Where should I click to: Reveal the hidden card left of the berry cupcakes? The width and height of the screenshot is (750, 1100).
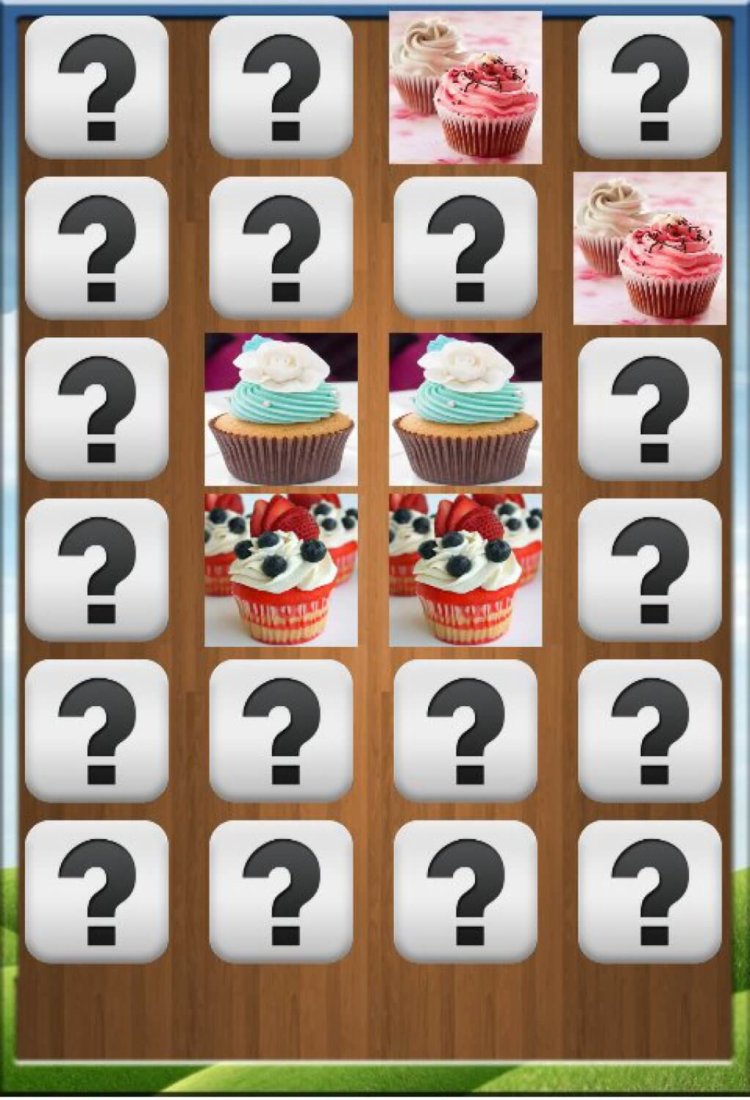(97, 570)
